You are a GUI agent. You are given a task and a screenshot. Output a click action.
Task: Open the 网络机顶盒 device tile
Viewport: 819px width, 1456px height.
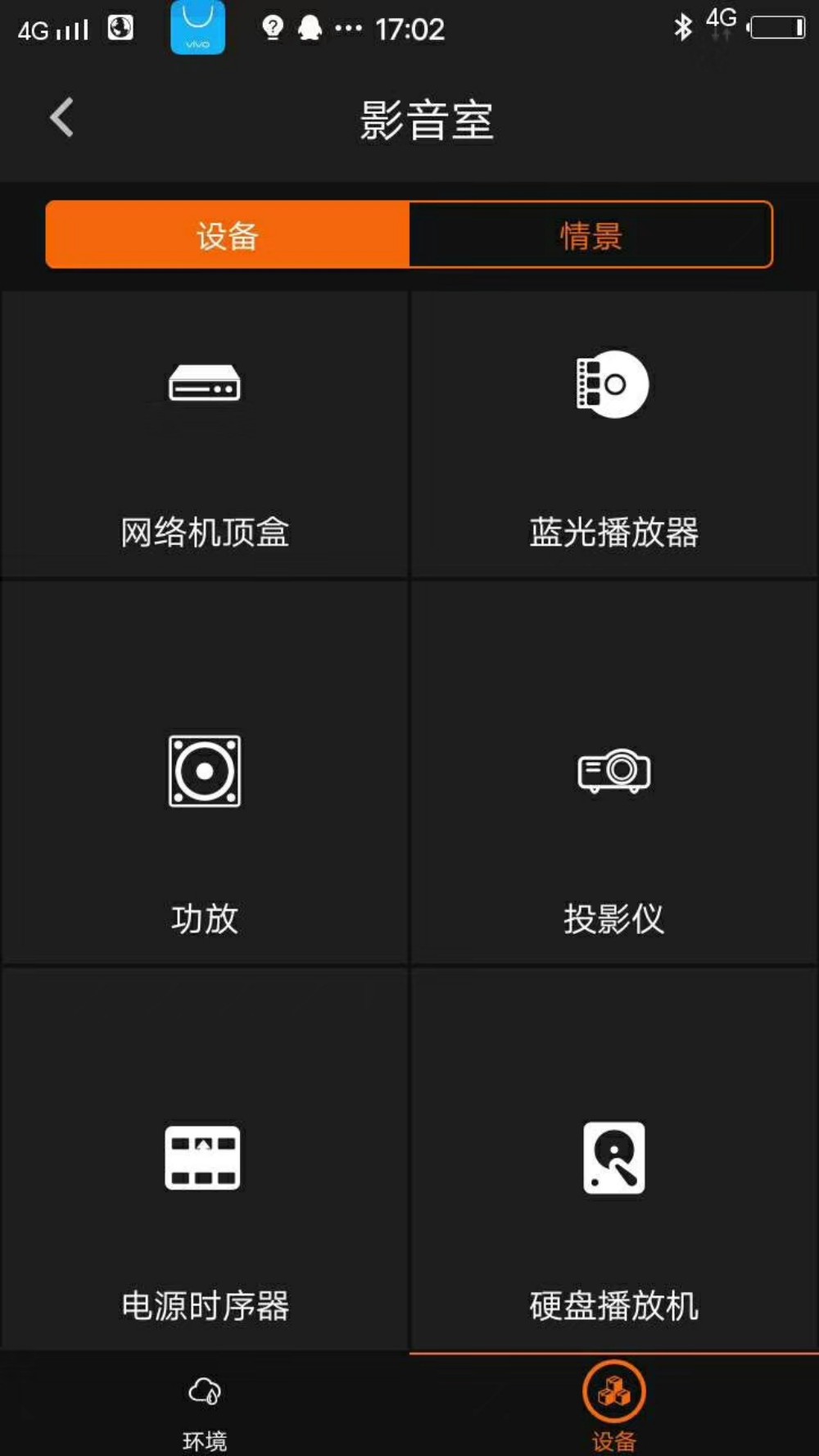(x=204, y=434)
